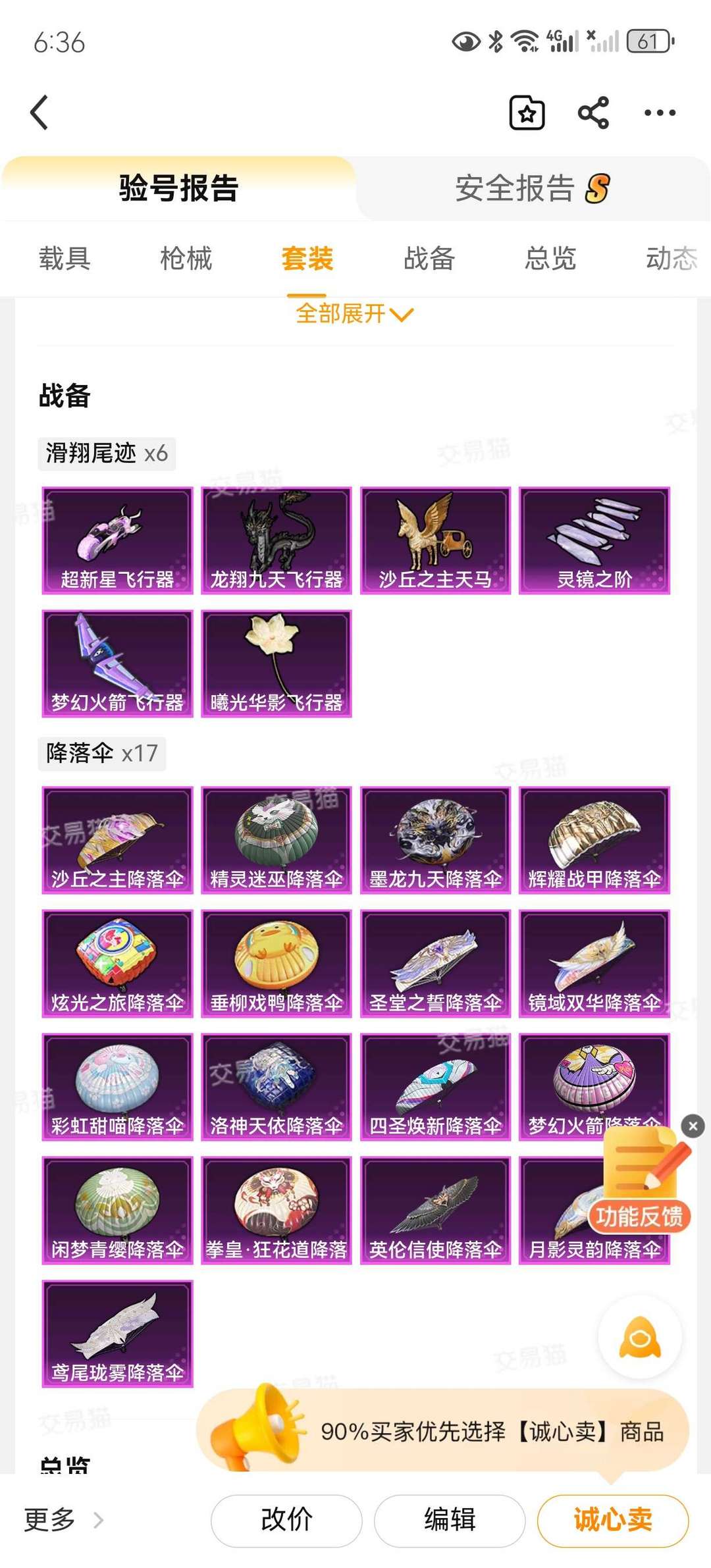Tap the favorite star icon in the header
711x1568 pixels.
click(x=527, y=113)
